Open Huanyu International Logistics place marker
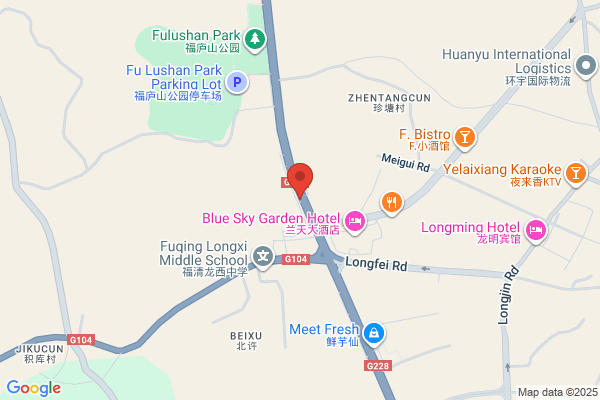Screen dimensions: 600x400 pos(586,66)
